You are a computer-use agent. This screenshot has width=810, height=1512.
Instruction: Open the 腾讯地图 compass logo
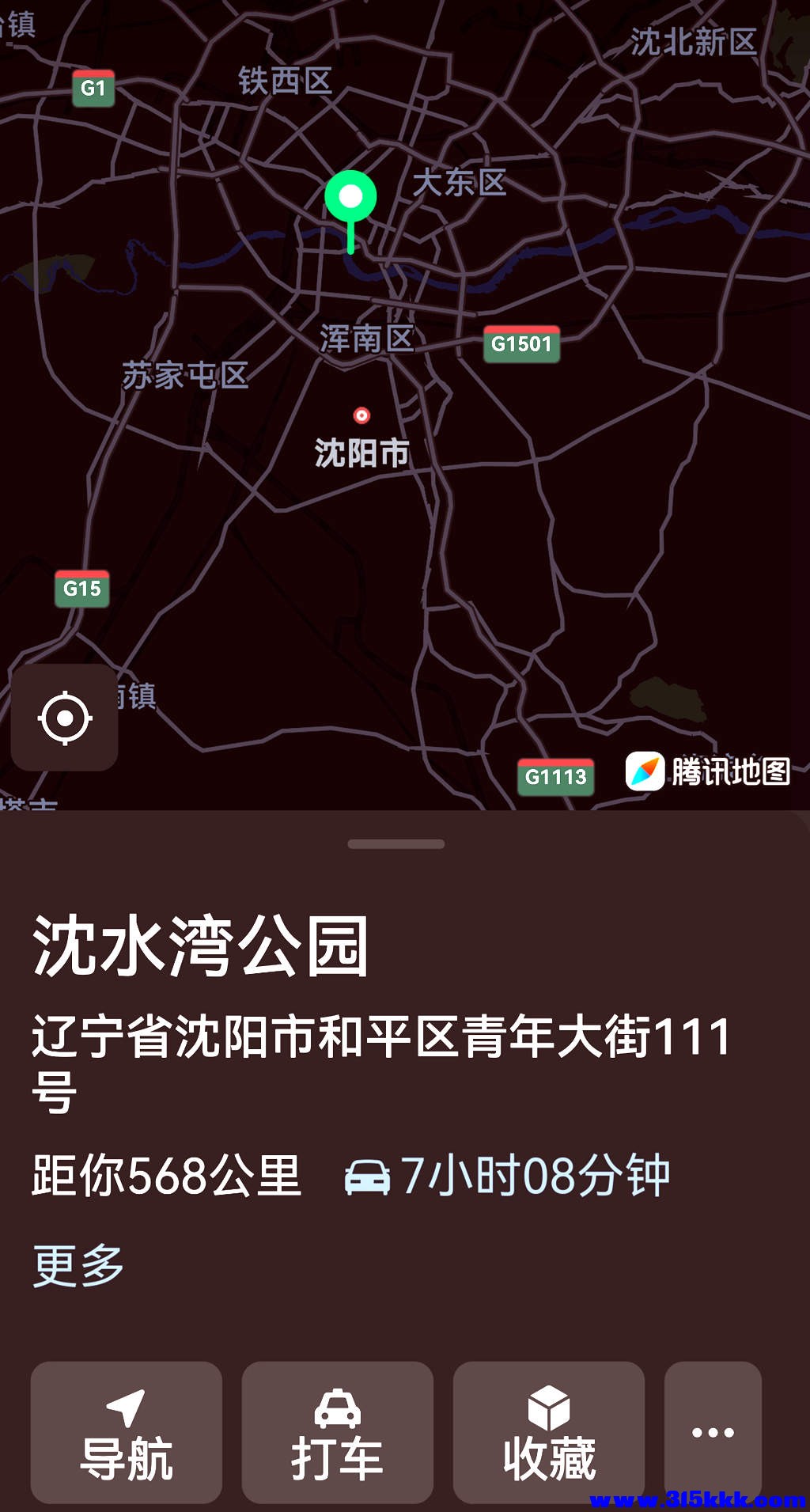click(x=645, y=770)
